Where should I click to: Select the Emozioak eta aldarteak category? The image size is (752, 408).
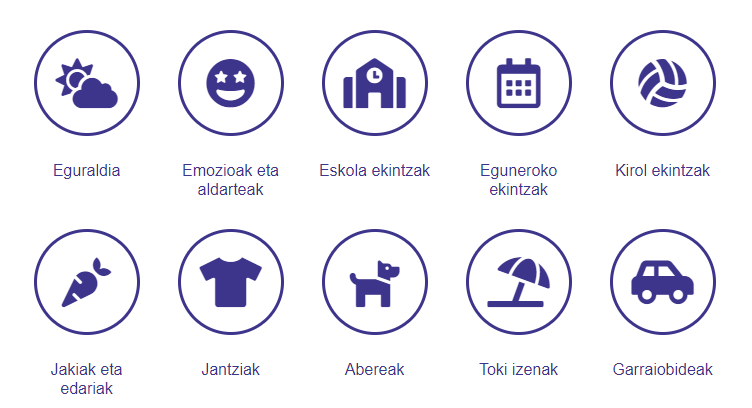point(231,83)
